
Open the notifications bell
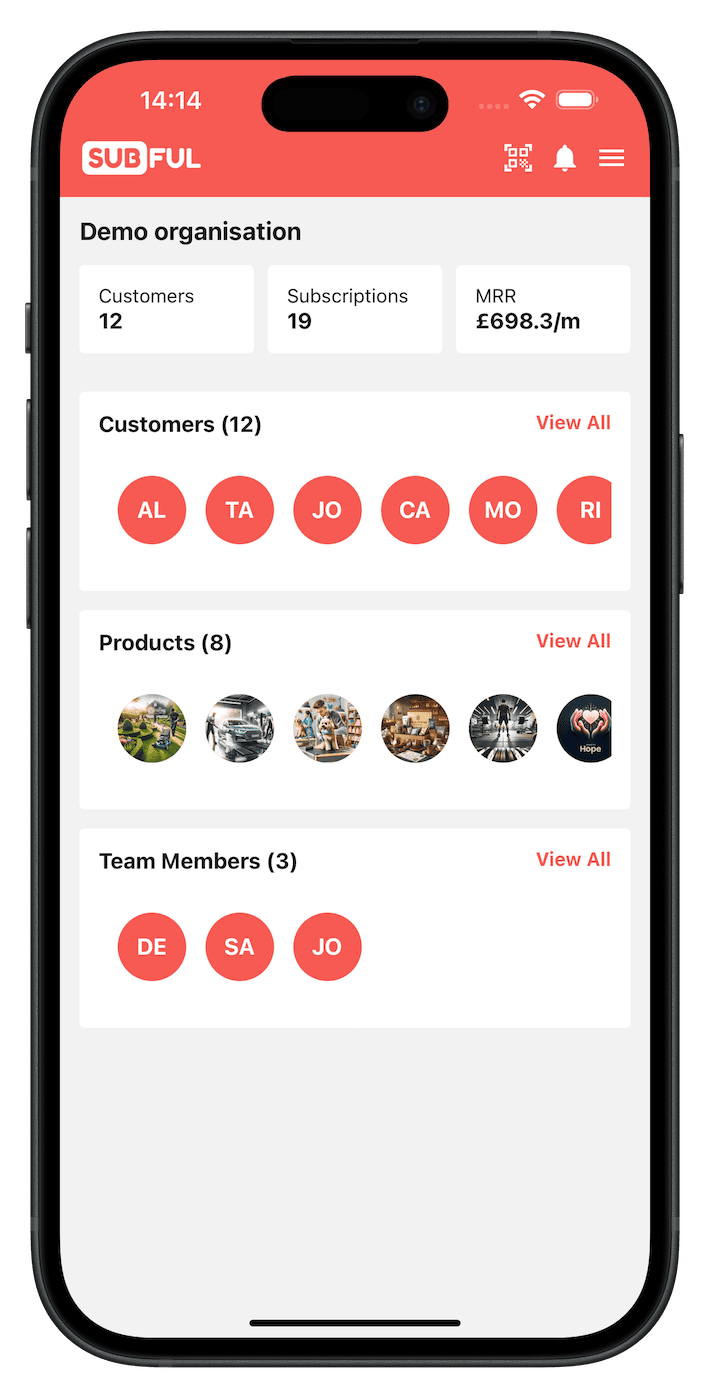click(565, 158)
